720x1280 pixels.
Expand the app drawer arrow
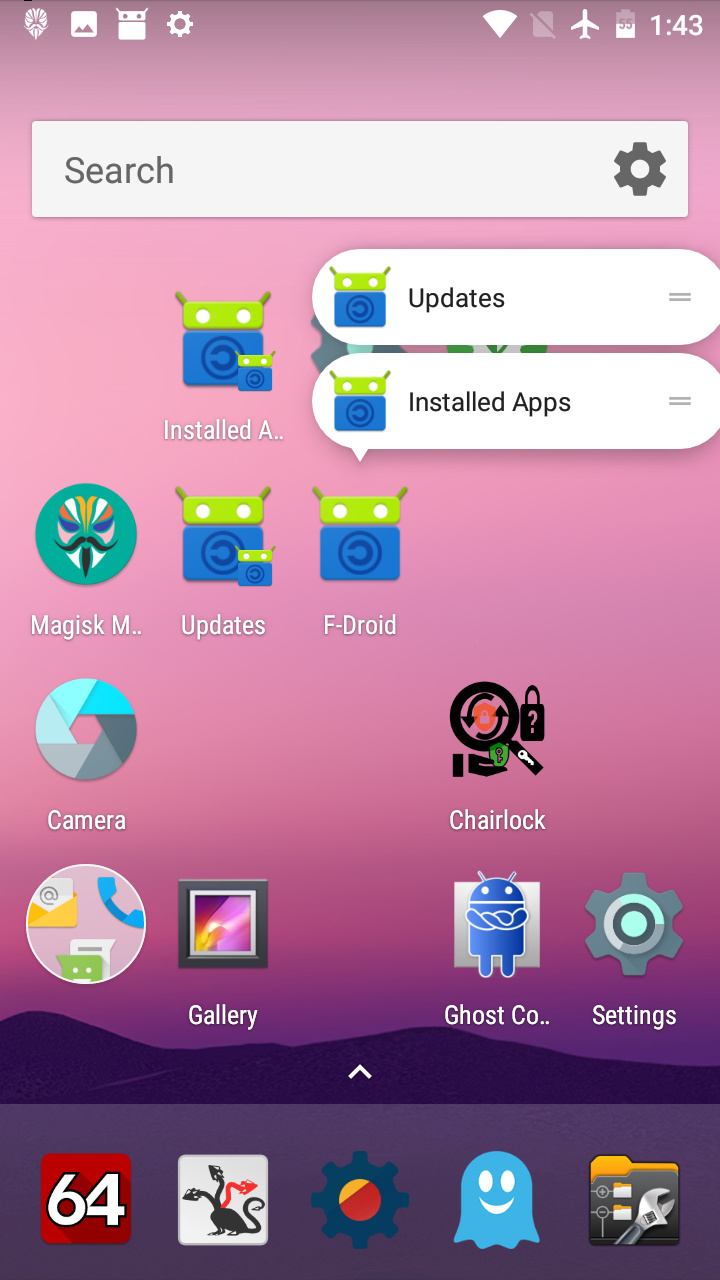360,1072
